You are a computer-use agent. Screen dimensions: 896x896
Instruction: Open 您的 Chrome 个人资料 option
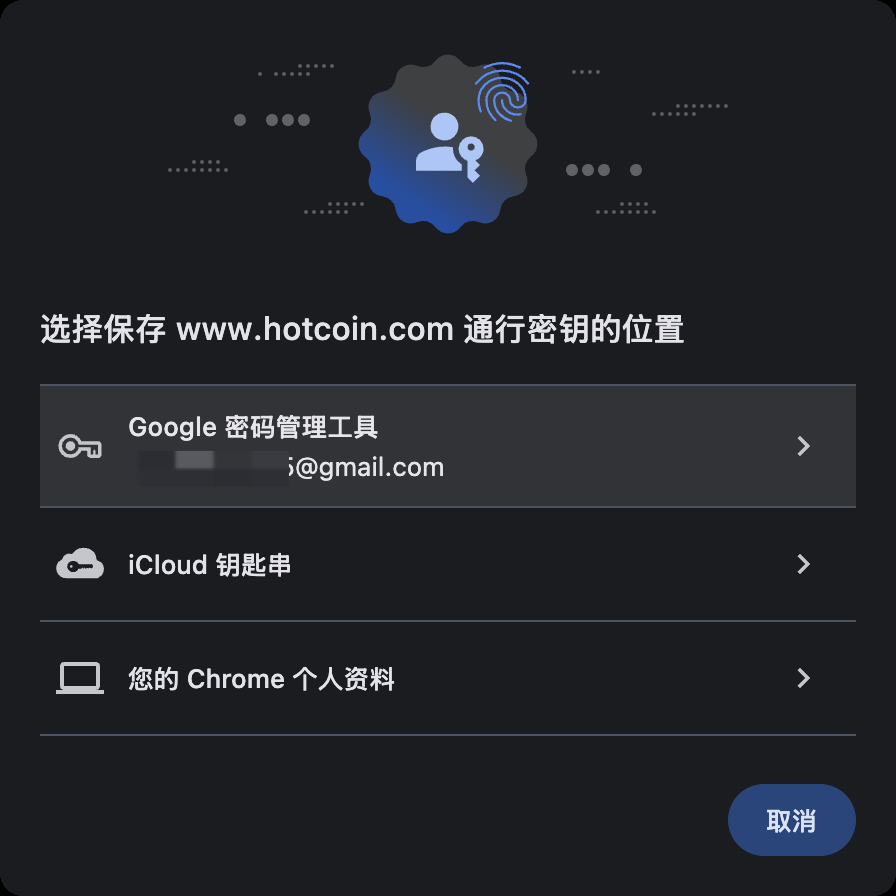click(447, 679)
